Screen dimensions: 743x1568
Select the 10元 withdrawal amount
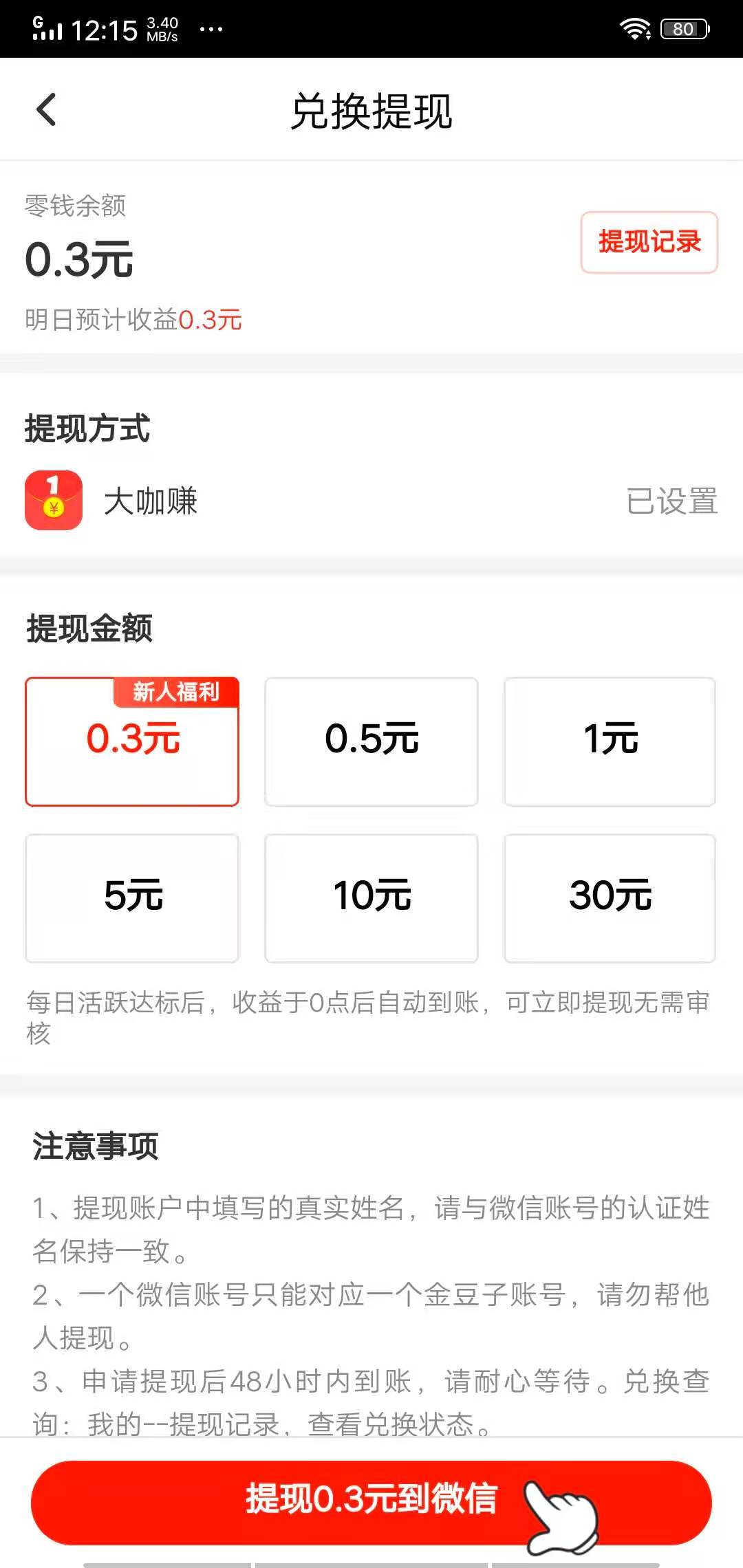point(371,897)
